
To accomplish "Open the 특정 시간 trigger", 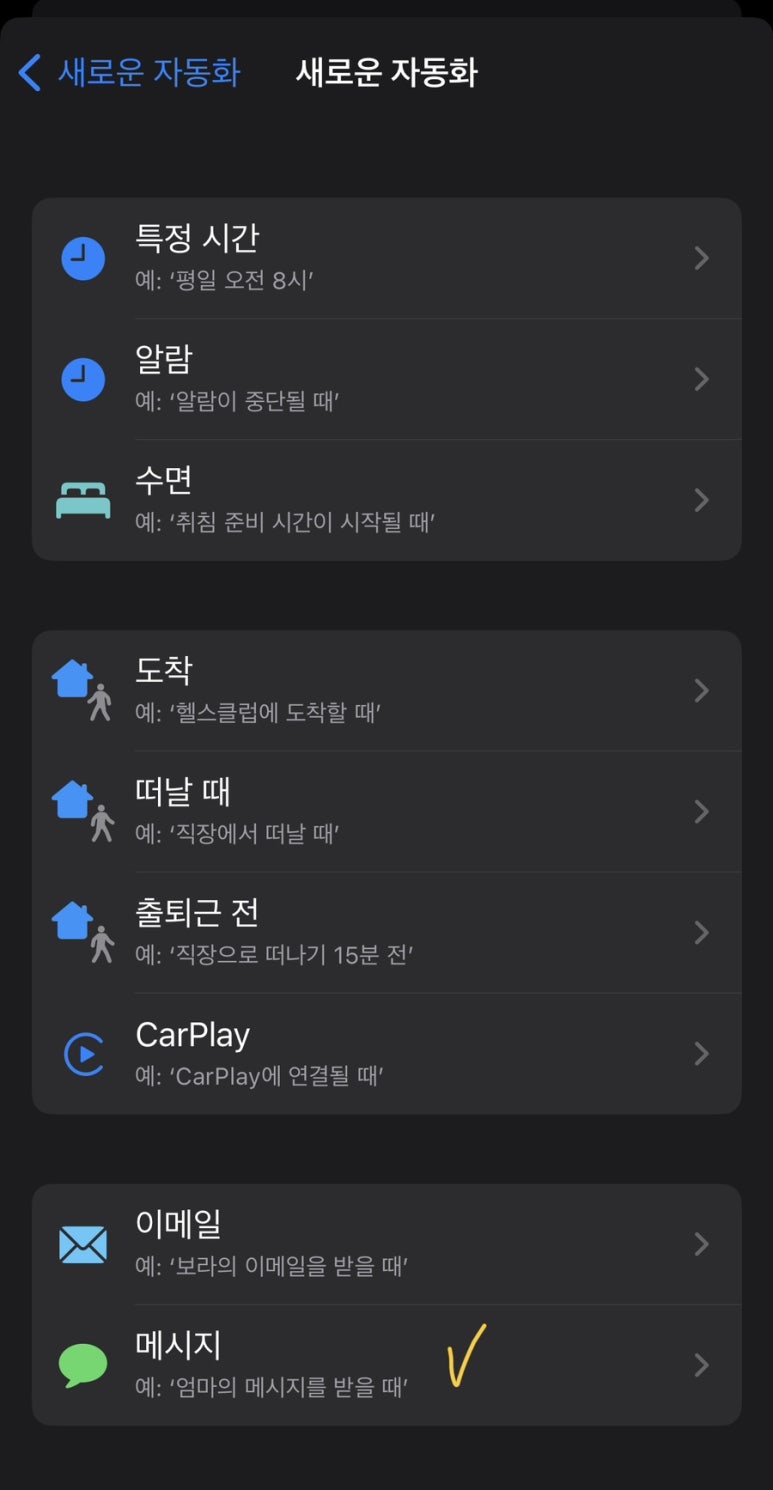I will [x=386, y=258].
